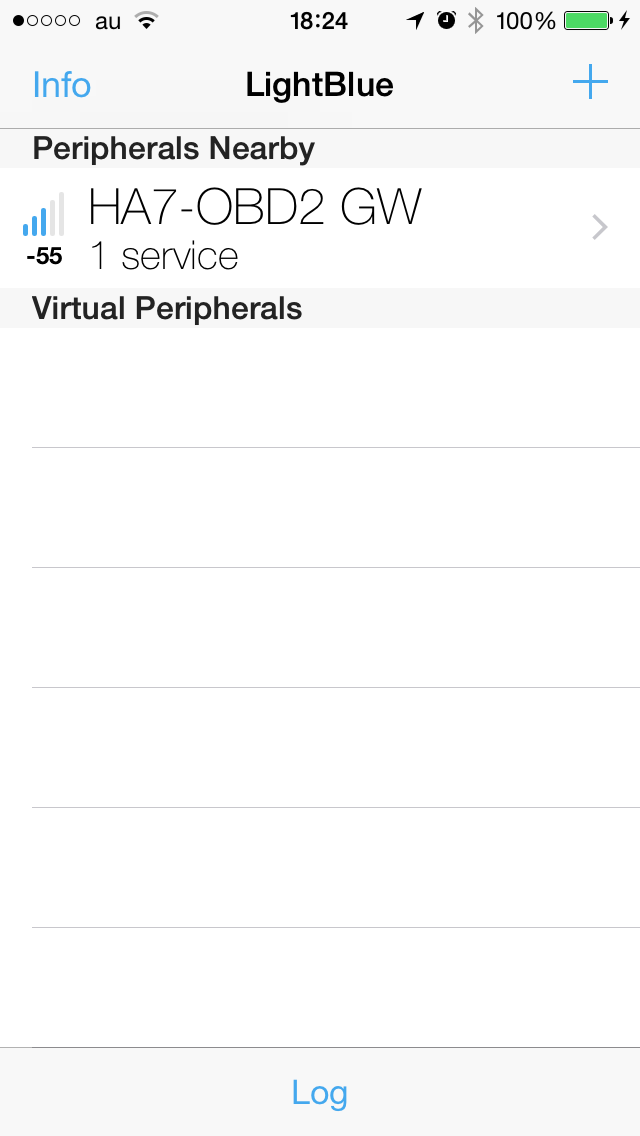640x1136 pixels.
Task: View the Log
Action: (320, 1092)
